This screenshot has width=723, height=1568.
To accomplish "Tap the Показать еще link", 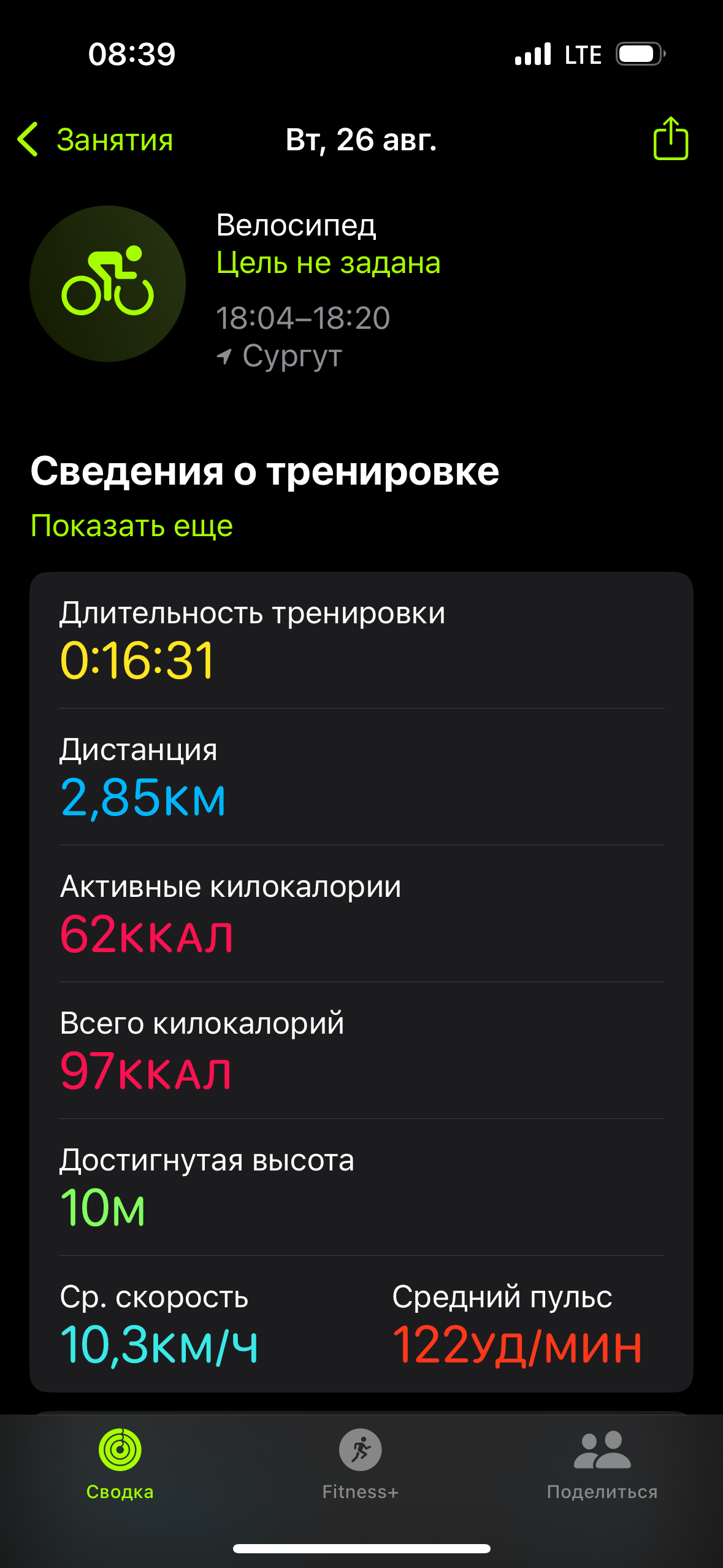I will tap(132, 526).
